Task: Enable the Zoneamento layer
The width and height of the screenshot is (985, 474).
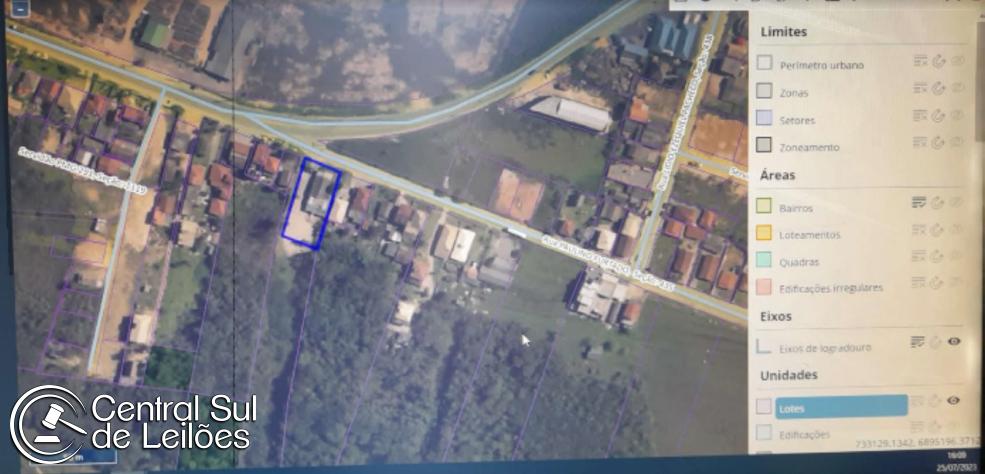Action: point(765,146)
